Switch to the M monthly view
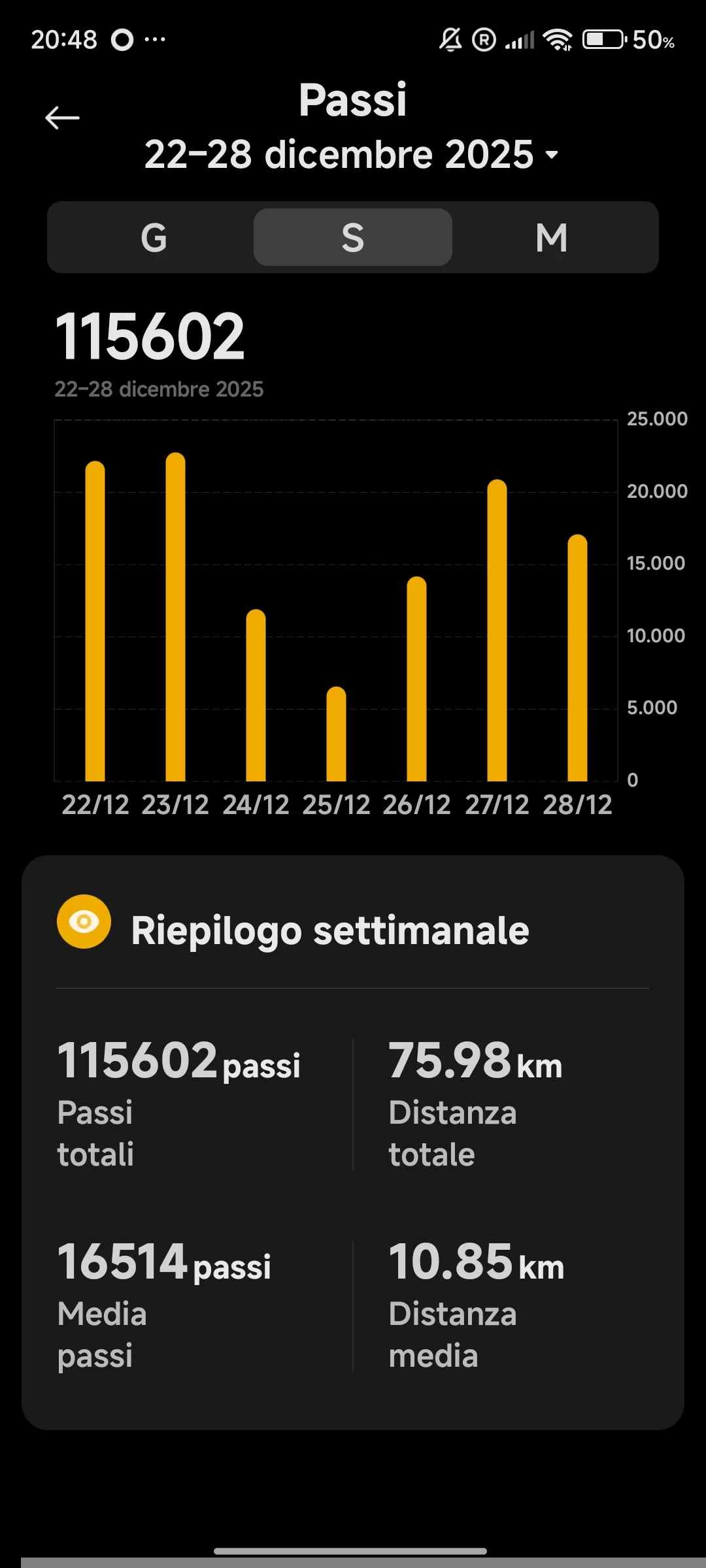This screenshot has width=706, height=1568. pos(552,237)
